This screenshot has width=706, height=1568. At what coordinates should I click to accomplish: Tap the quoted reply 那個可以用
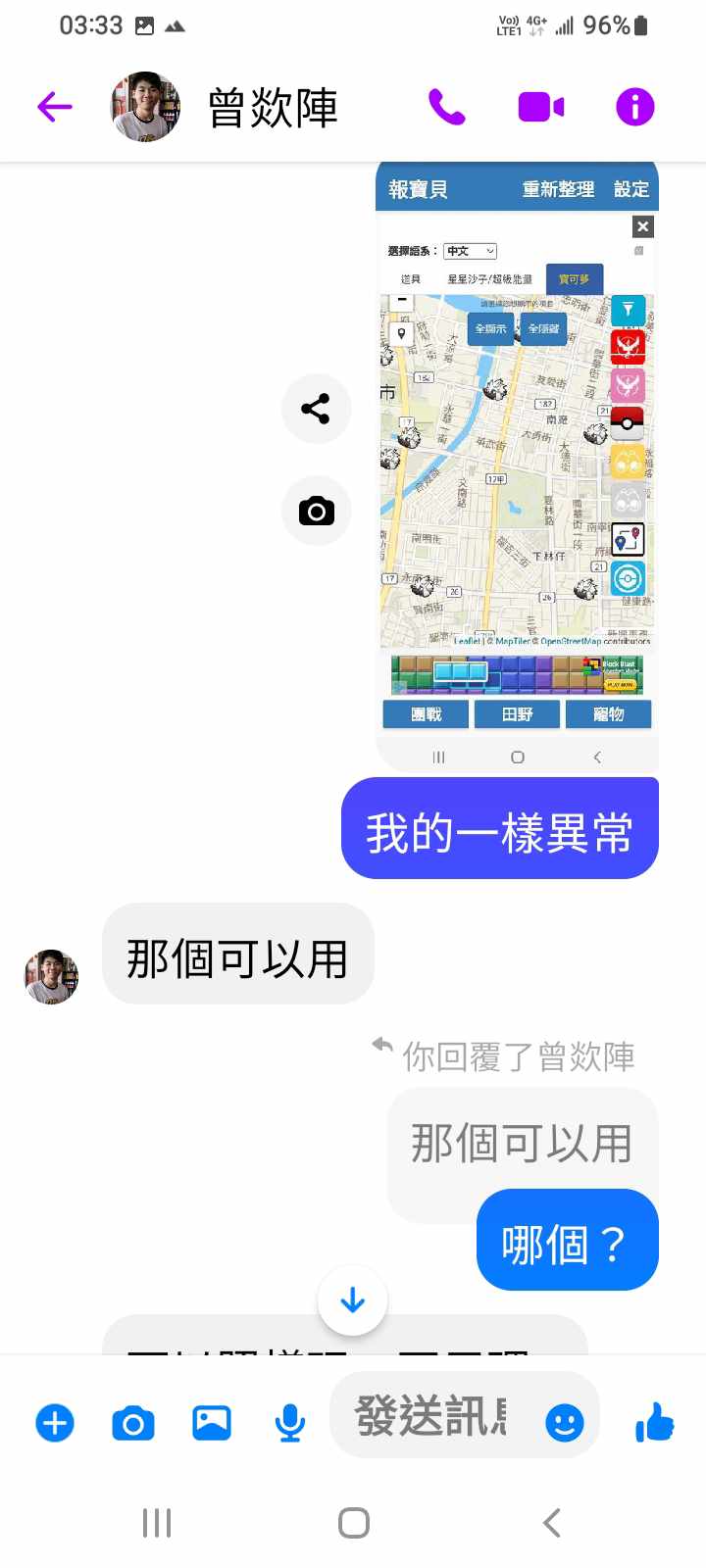click(x=522, y=1143)
